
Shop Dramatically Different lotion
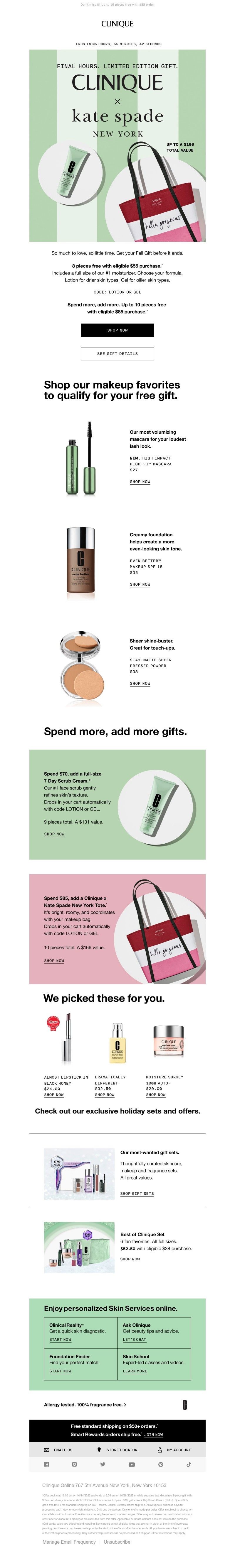pos(104,1094)
